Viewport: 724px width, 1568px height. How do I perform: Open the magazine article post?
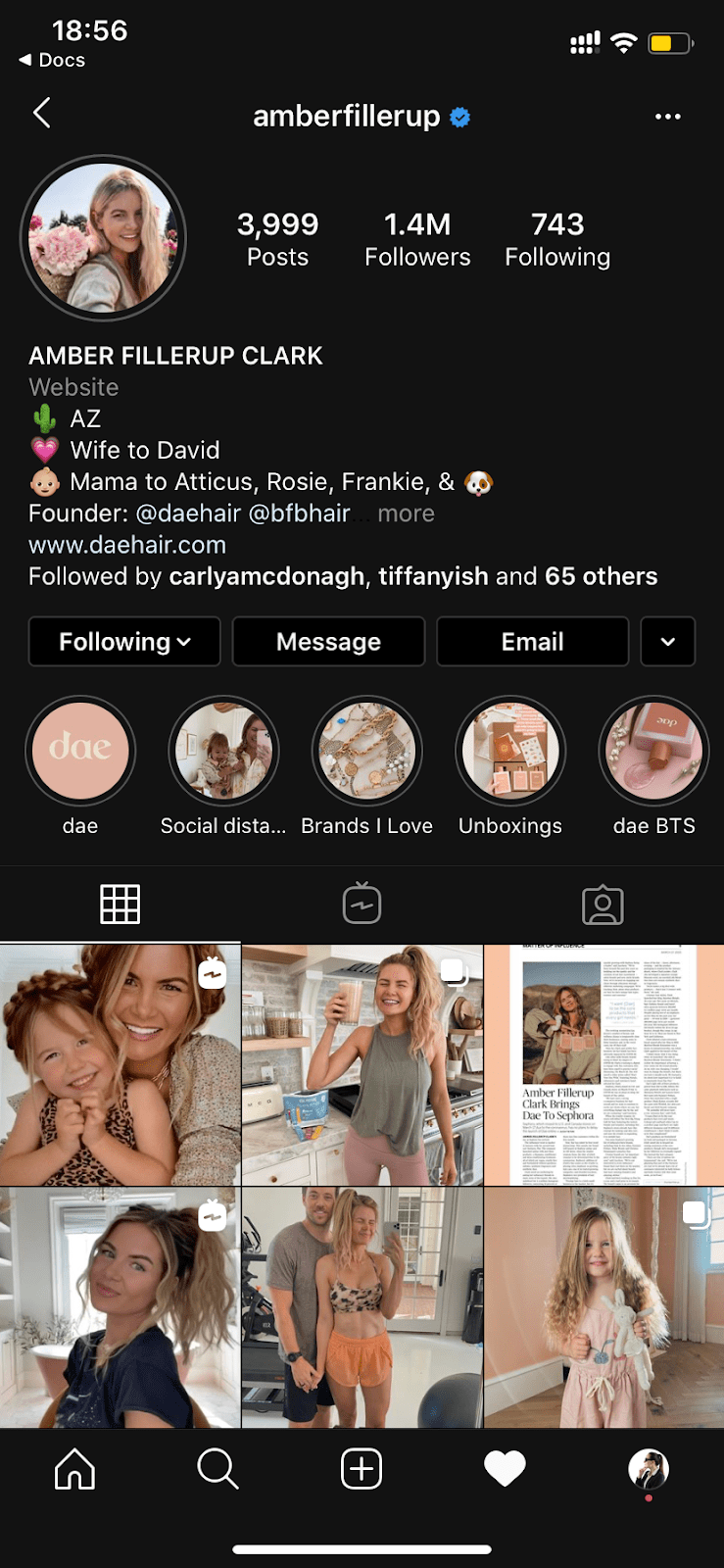click(603, 1065)
